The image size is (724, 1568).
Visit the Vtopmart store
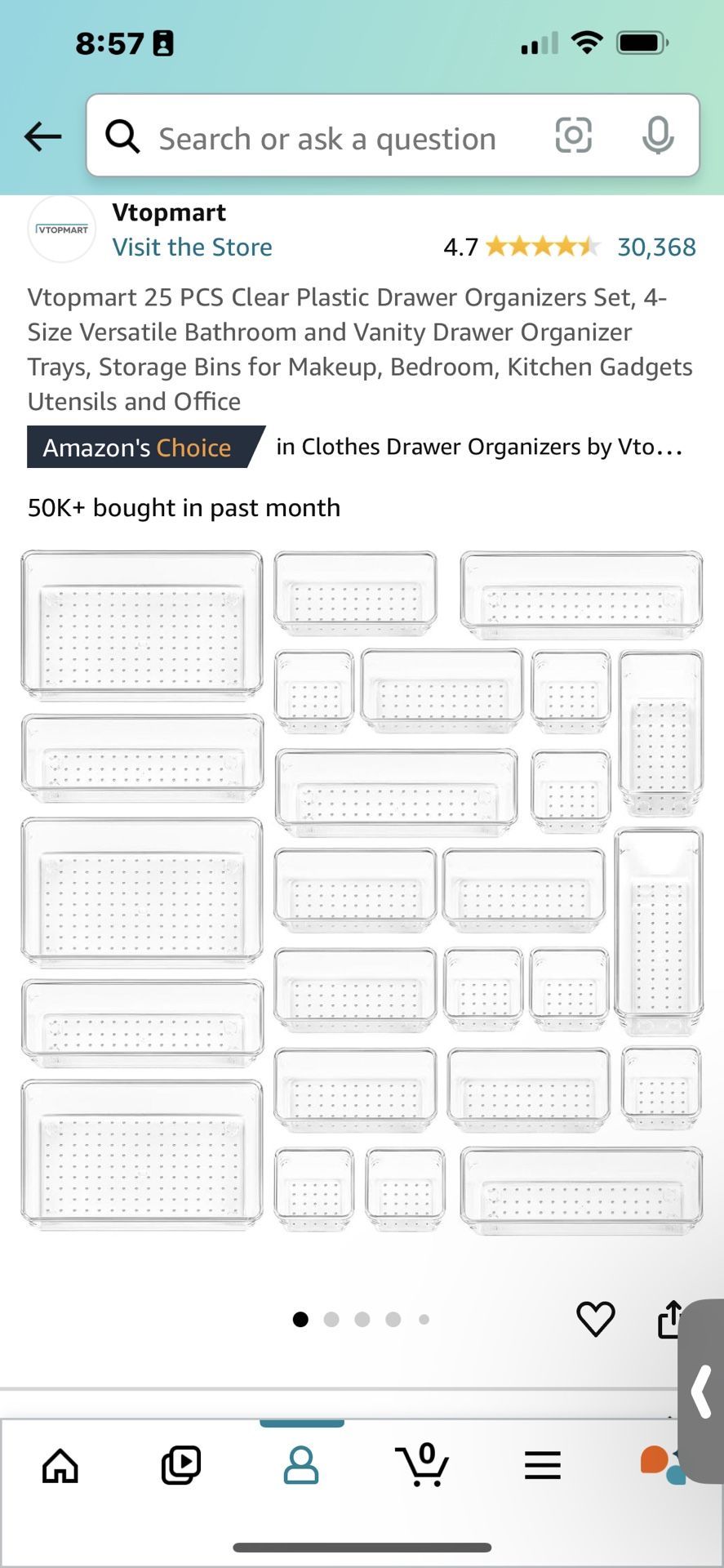coord(192,247)
